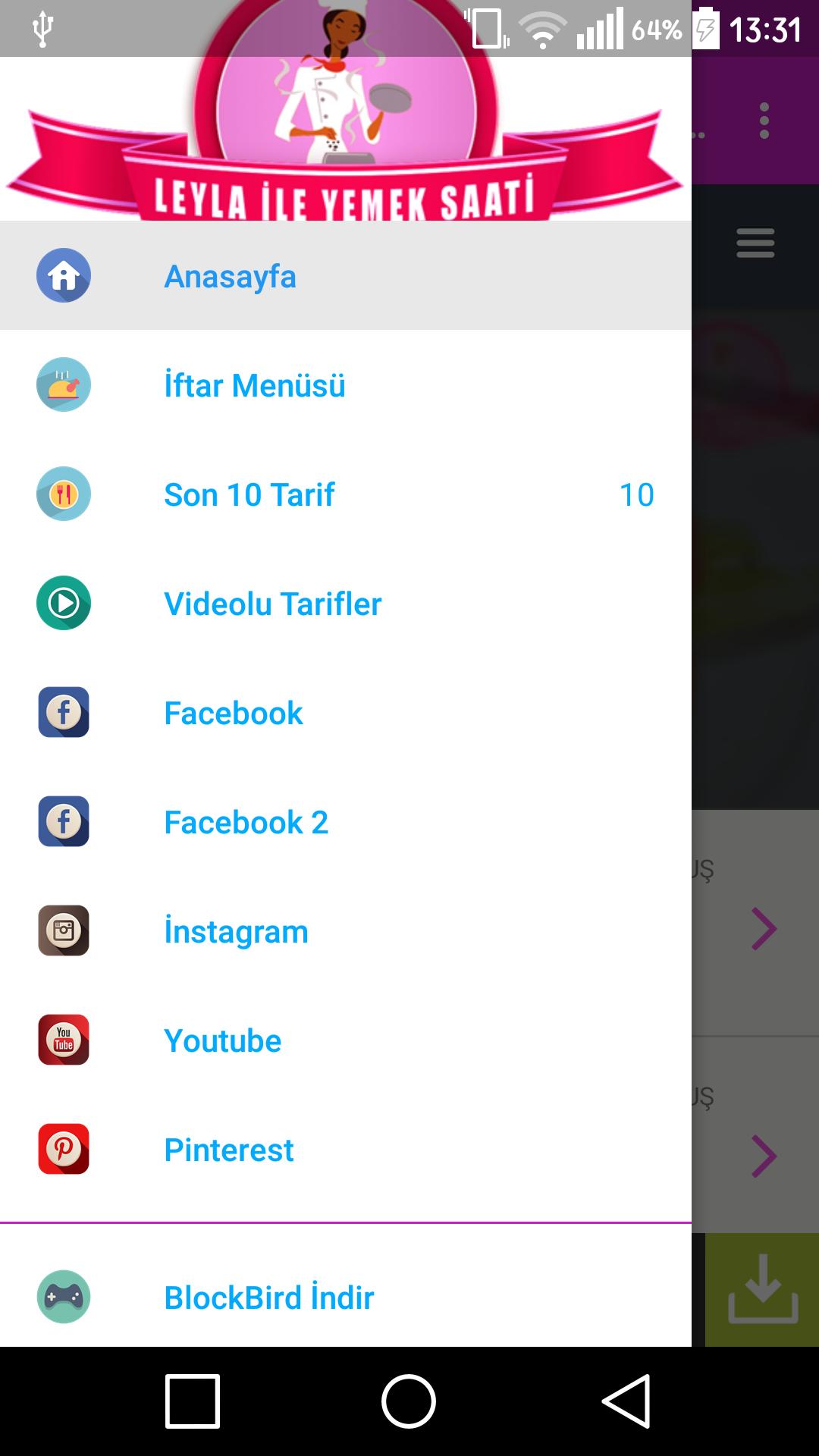Open the Facebook icon
Image resolution: width=819 pixels, height=1456 pixels.
(64, 713)
